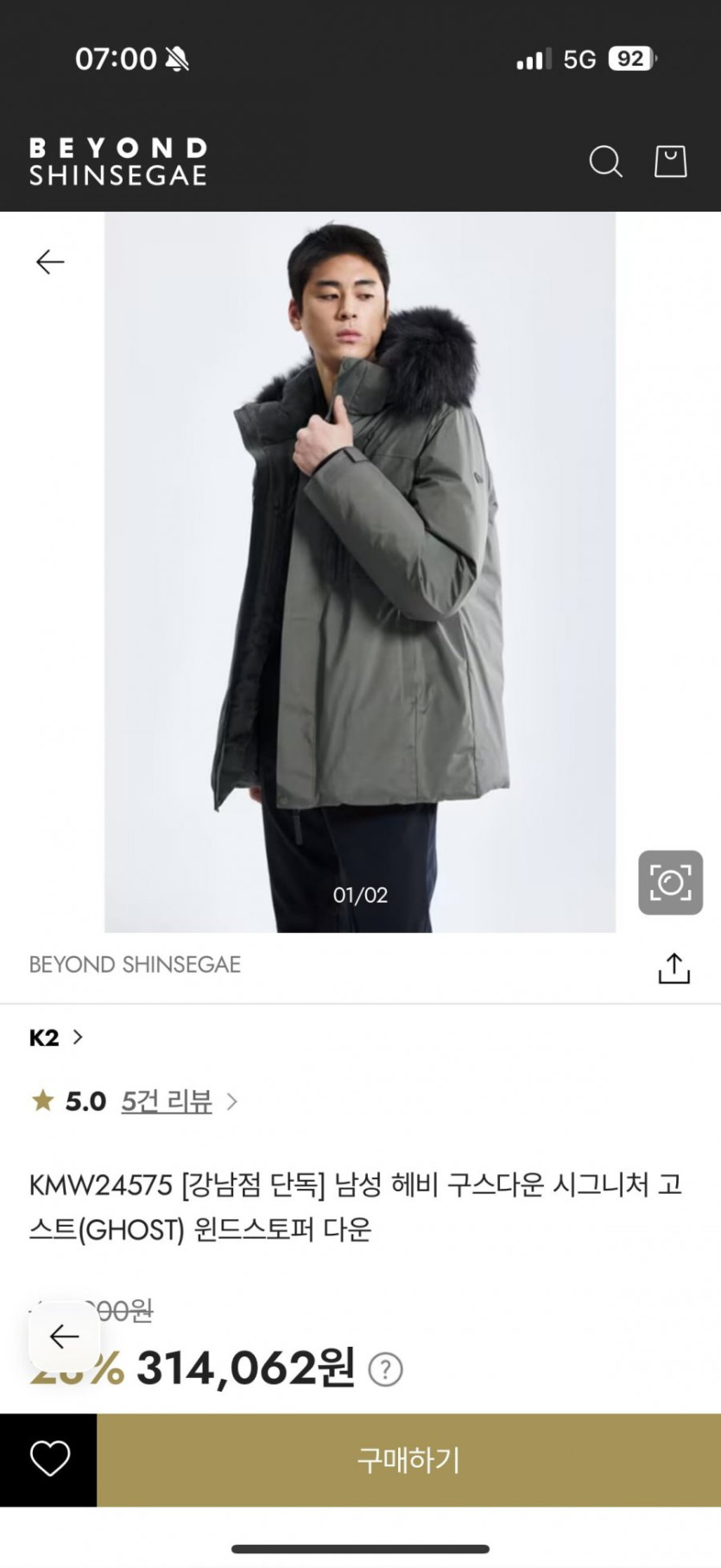Screen dimensions: 721x1568
Task: Enlarge the K2 jacket product photo
Action: pos(360,570)
